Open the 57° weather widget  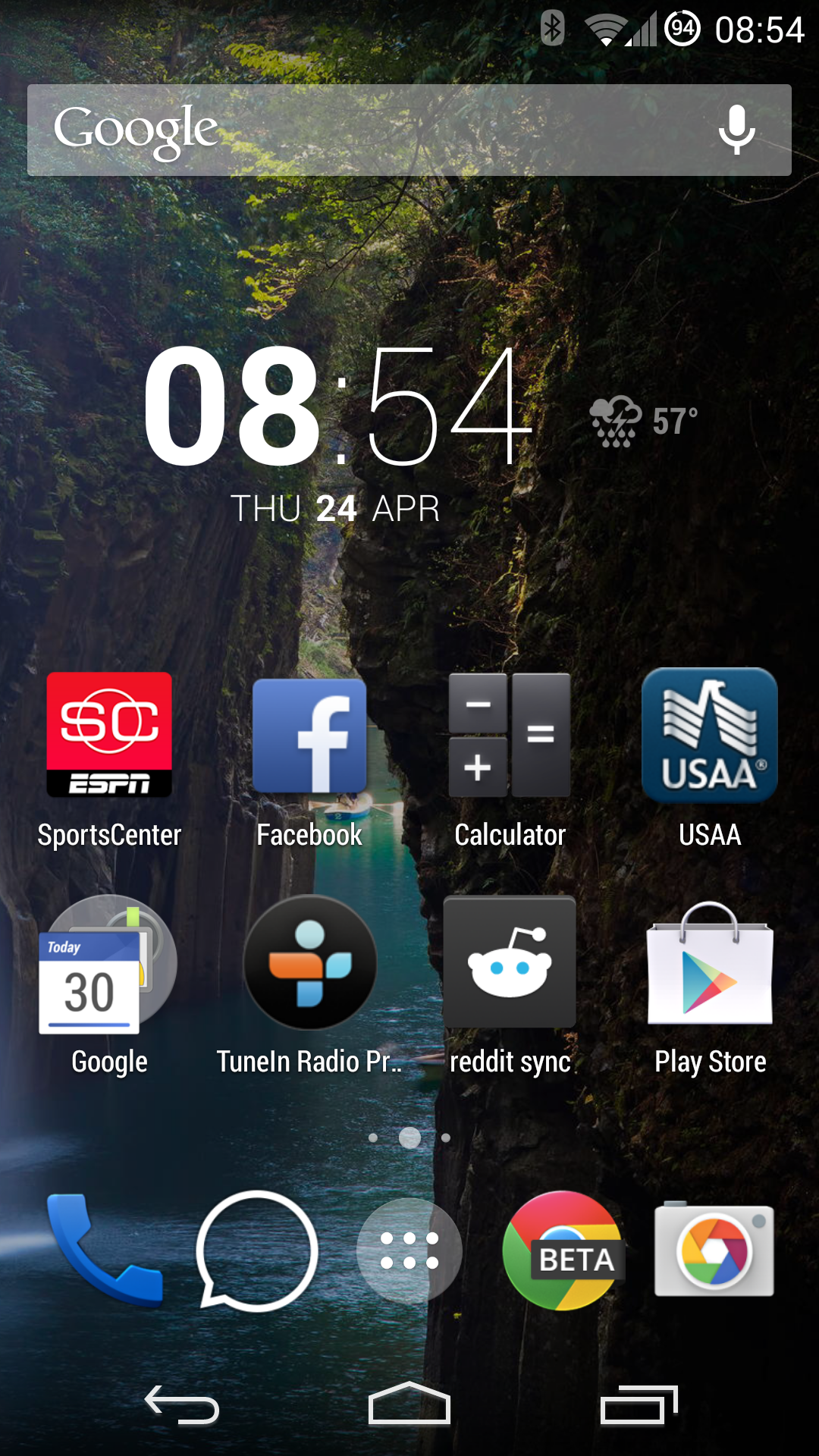[x=643, y=421]
